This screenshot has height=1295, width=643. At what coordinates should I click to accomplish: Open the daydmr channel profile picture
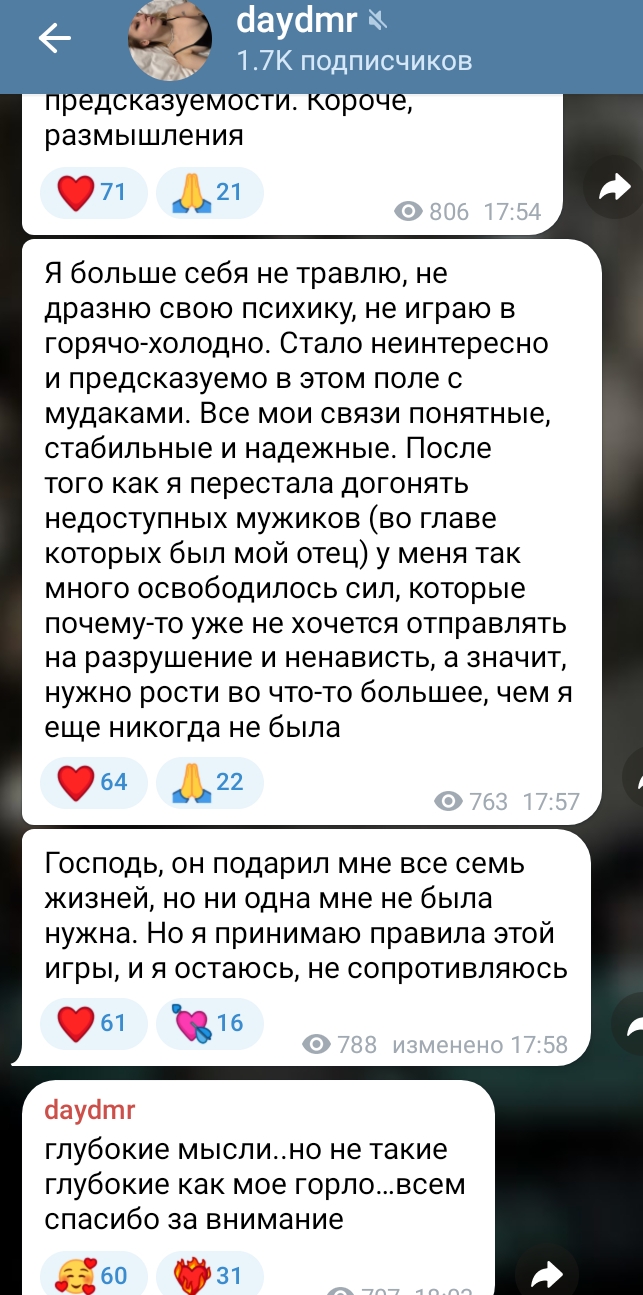pyautogui.click(x=170, y=40)
